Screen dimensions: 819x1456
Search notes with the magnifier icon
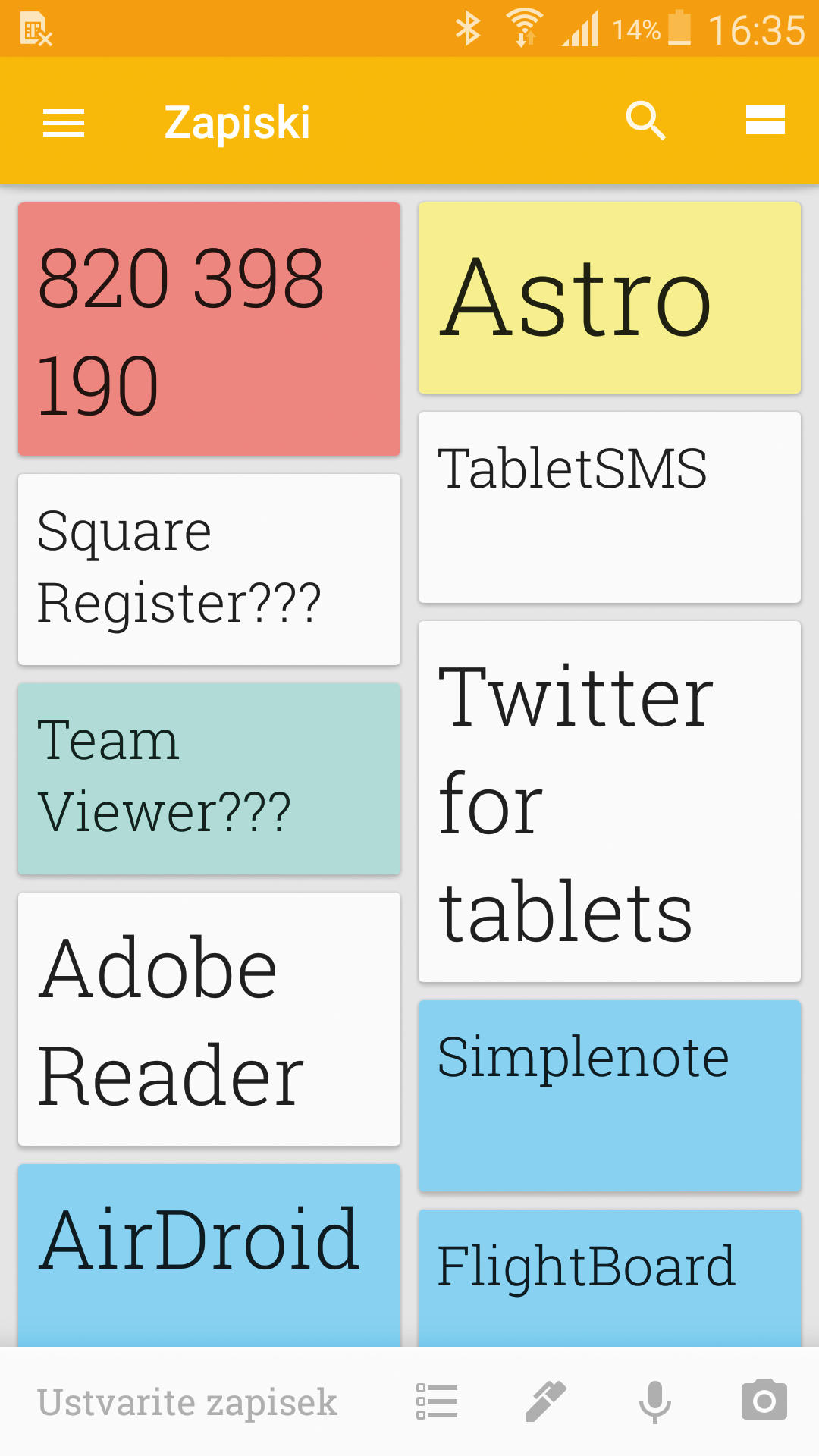coord(645,121)
